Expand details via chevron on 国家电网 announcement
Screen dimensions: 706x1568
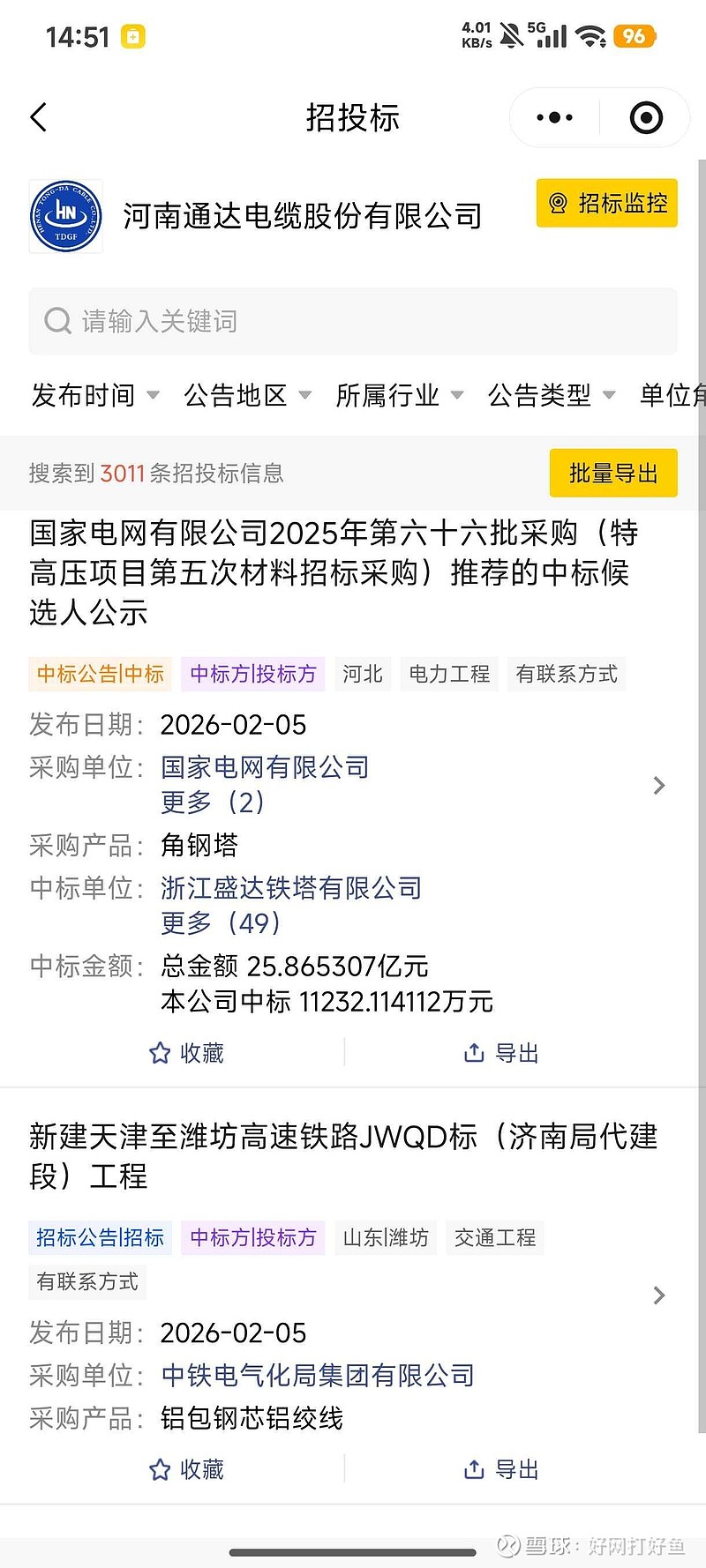(658, 785)
